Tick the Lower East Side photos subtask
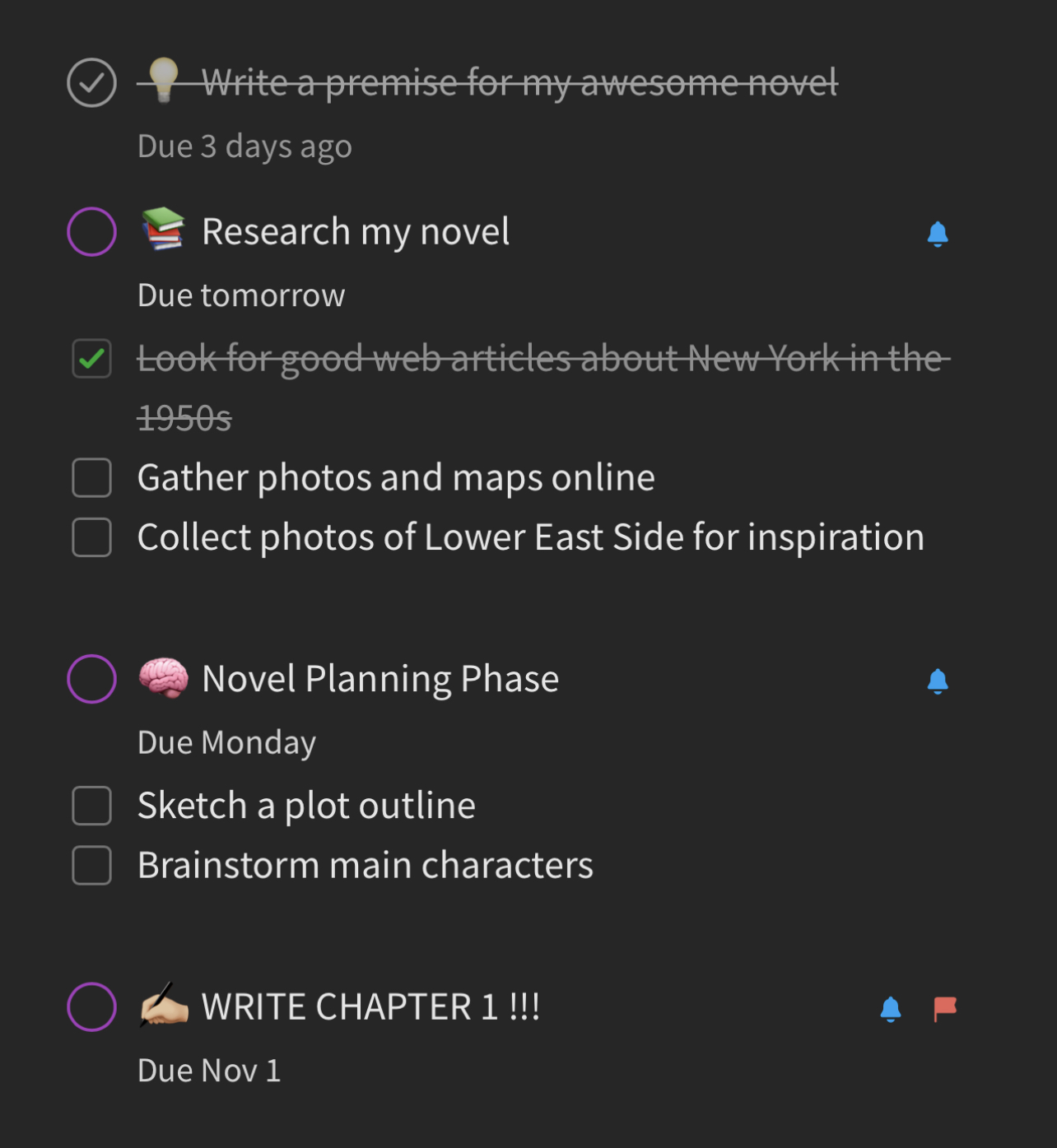Viewport: 1057px width, 1148px height. click(91, 537)
